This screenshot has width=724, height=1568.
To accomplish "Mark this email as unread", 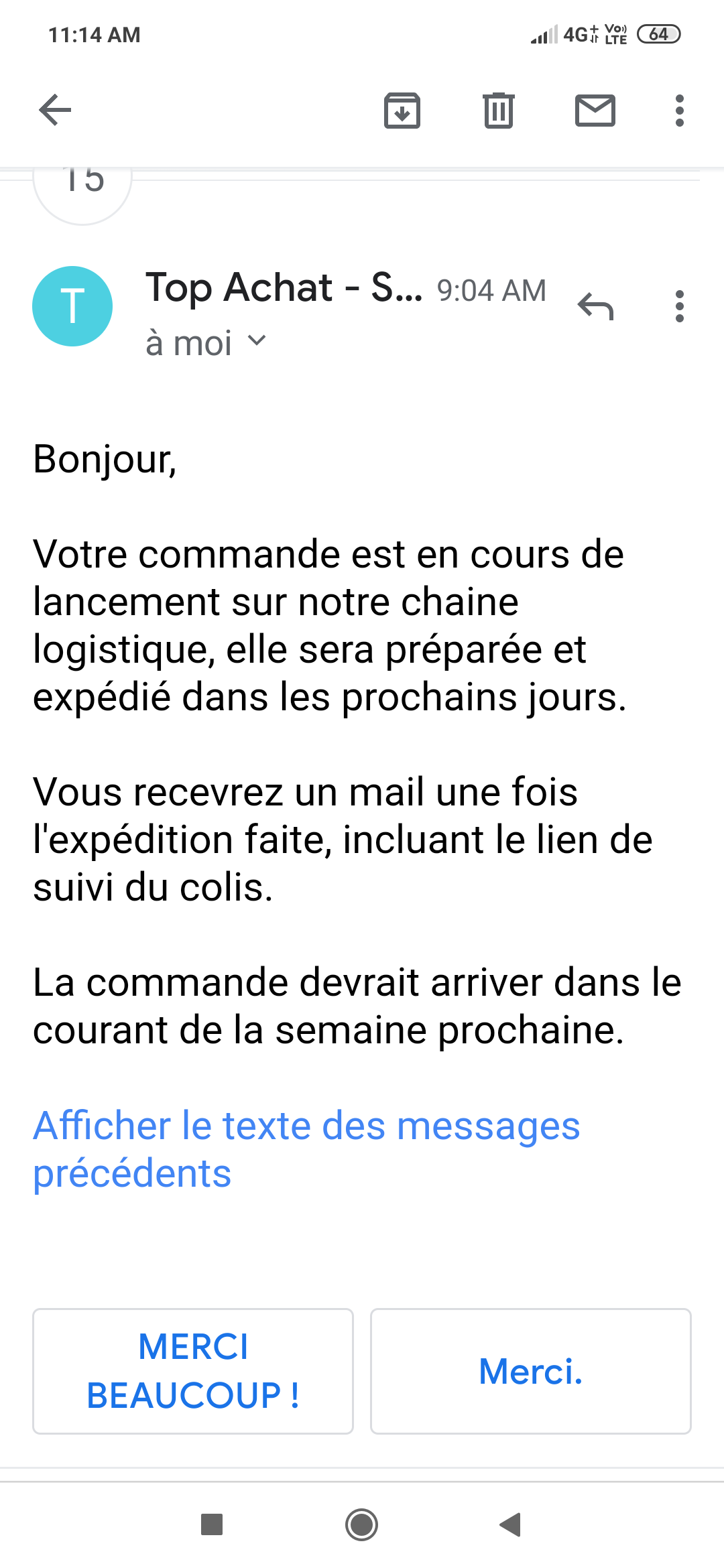I will (x=595, y=111).
